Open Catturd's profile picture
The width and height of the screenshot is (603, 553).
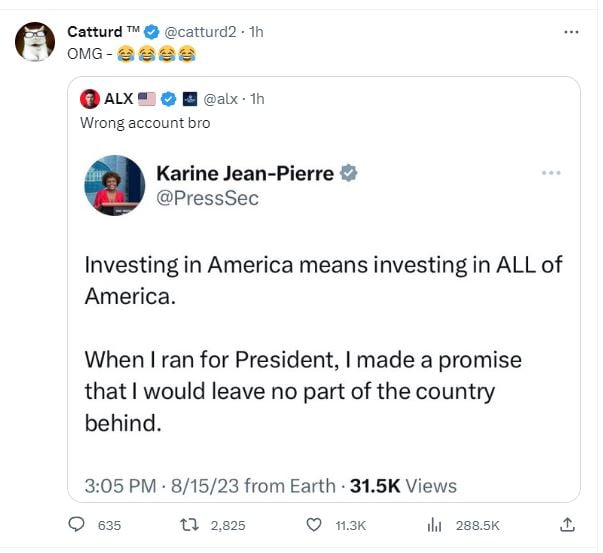(35, 41)
